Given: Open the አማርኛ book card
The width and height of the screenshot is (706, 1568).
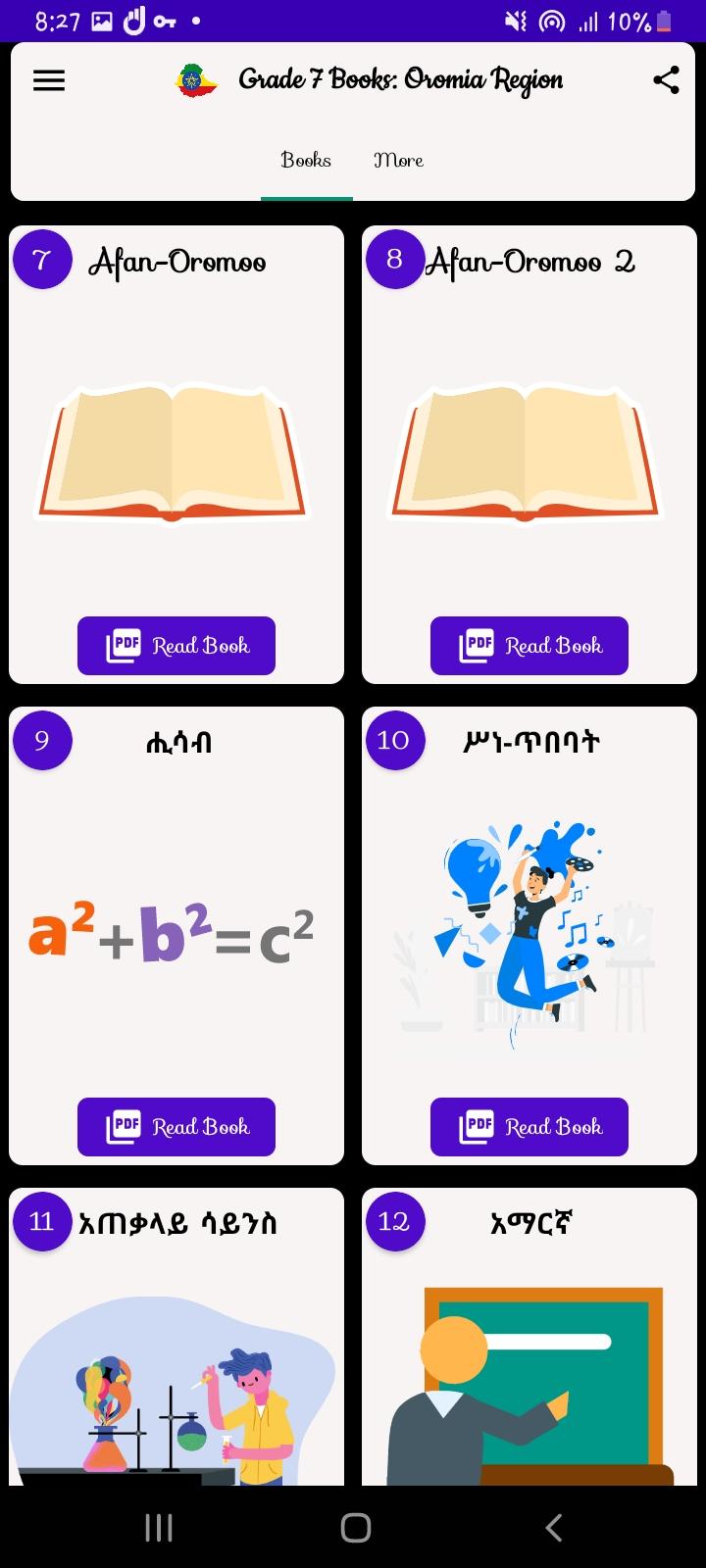Looking at the screenshot, I should pyautogui.click(x=529, y=1337).
